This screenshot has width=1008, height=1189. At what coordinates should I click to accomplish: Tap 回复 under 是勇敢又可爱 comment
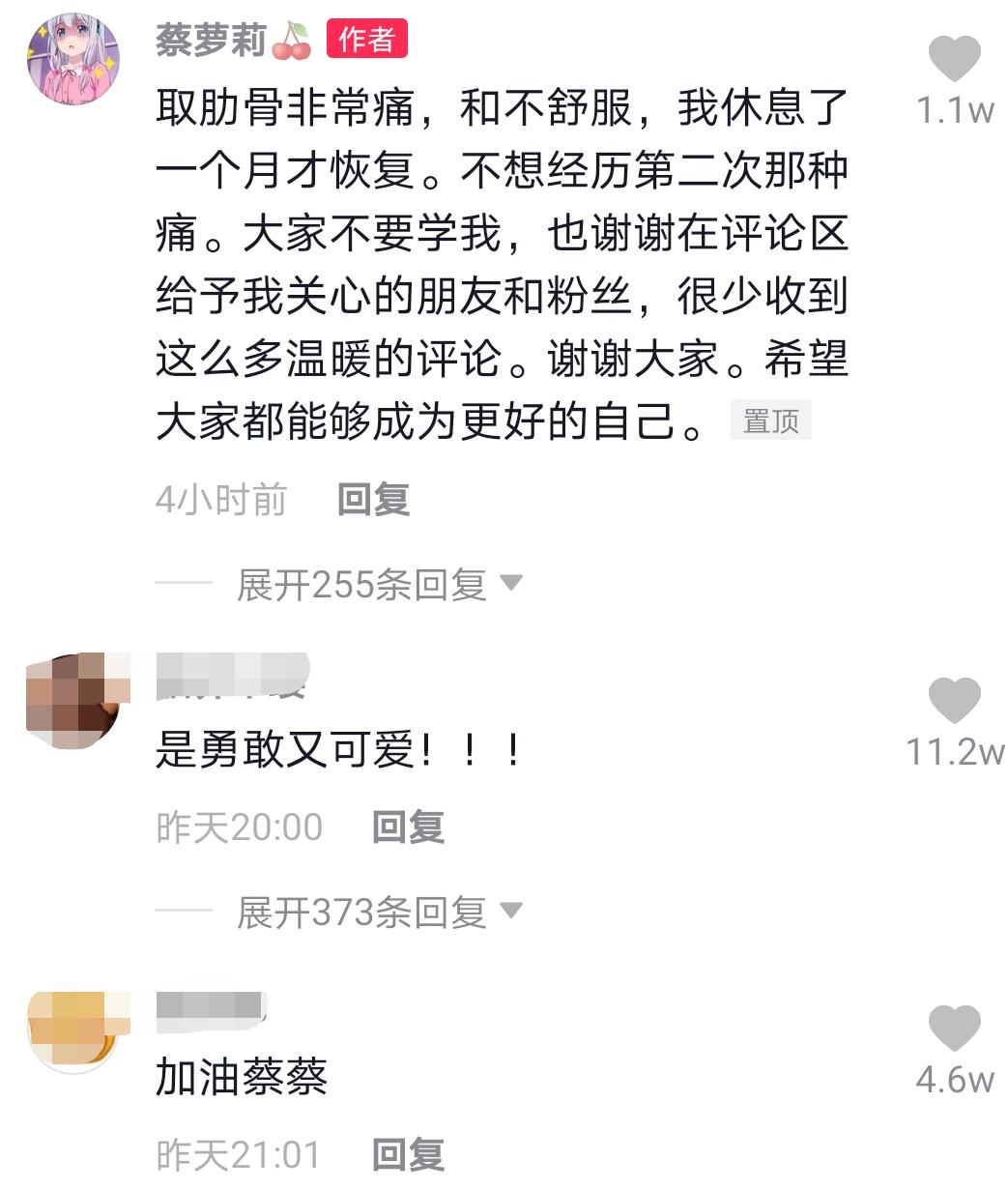point(408,826)
